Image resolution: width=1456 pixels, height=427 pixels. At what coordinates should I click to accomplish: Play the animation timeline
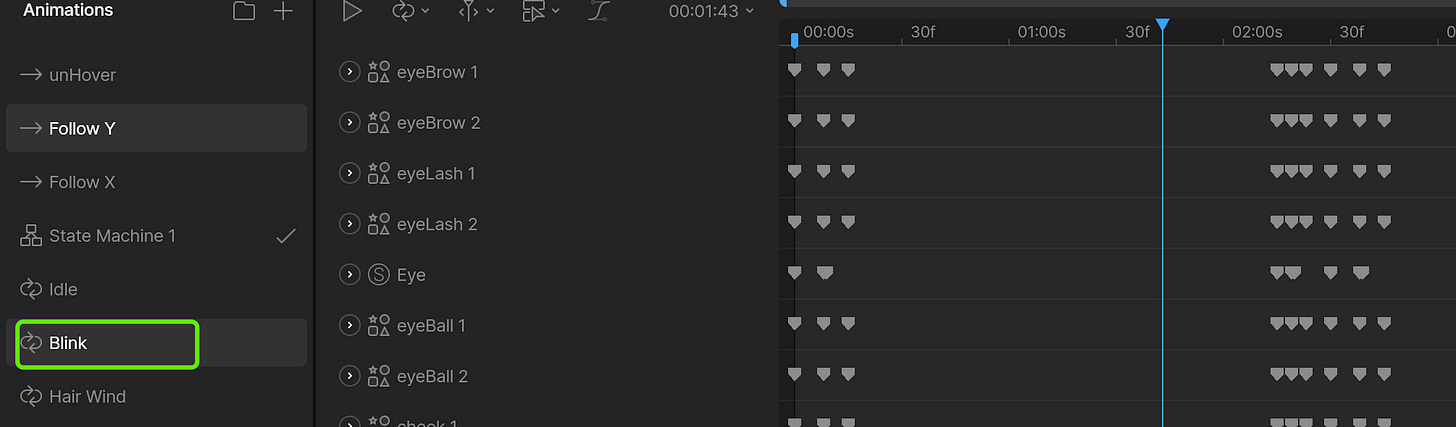352,11
